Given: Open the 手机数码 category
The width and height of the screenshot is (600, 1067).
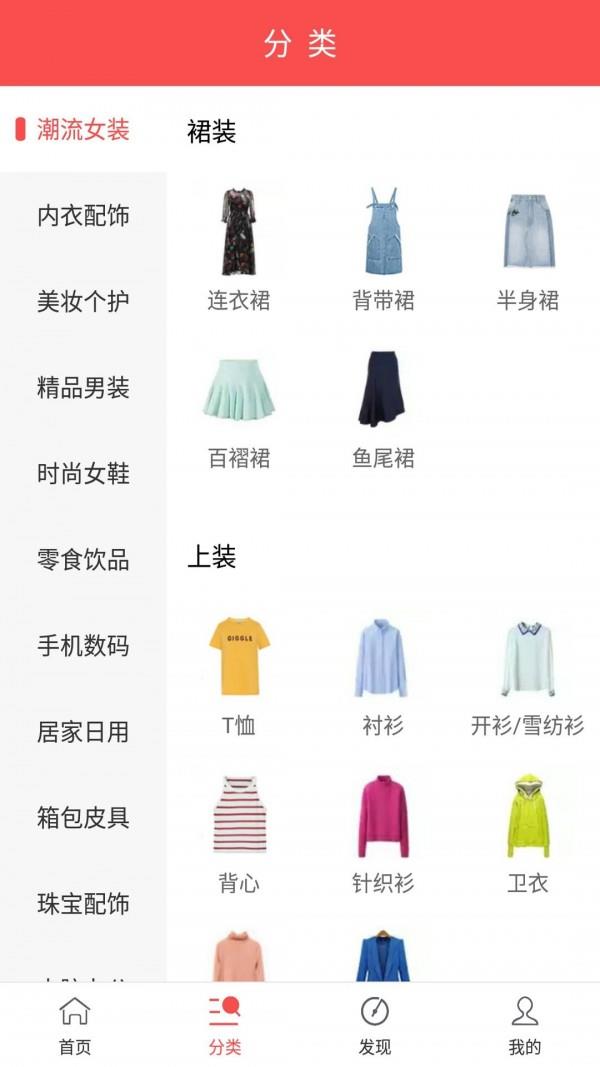Looking at the screenshot, I should pos(83,646).
